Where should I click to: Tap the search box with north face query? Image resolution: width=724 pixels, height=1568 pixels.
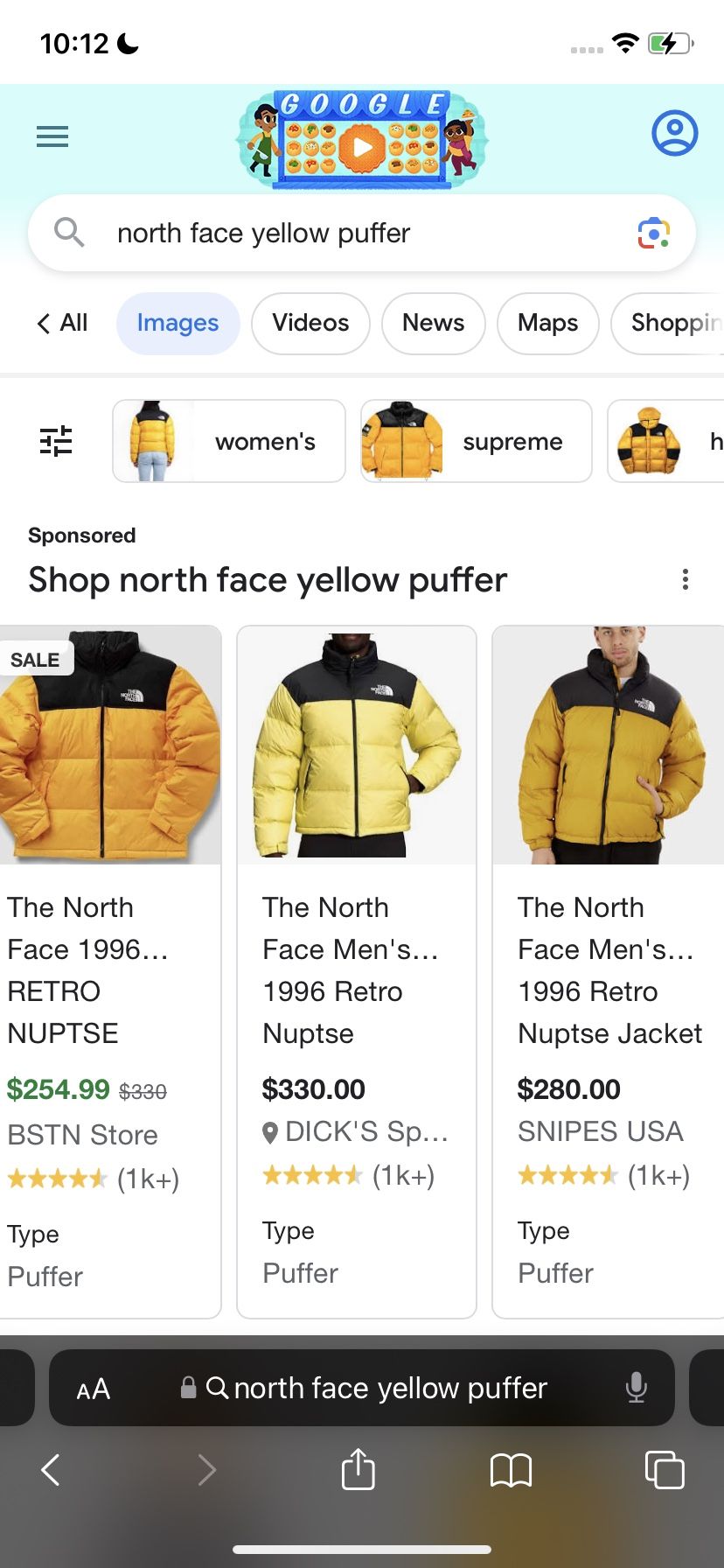362,233
